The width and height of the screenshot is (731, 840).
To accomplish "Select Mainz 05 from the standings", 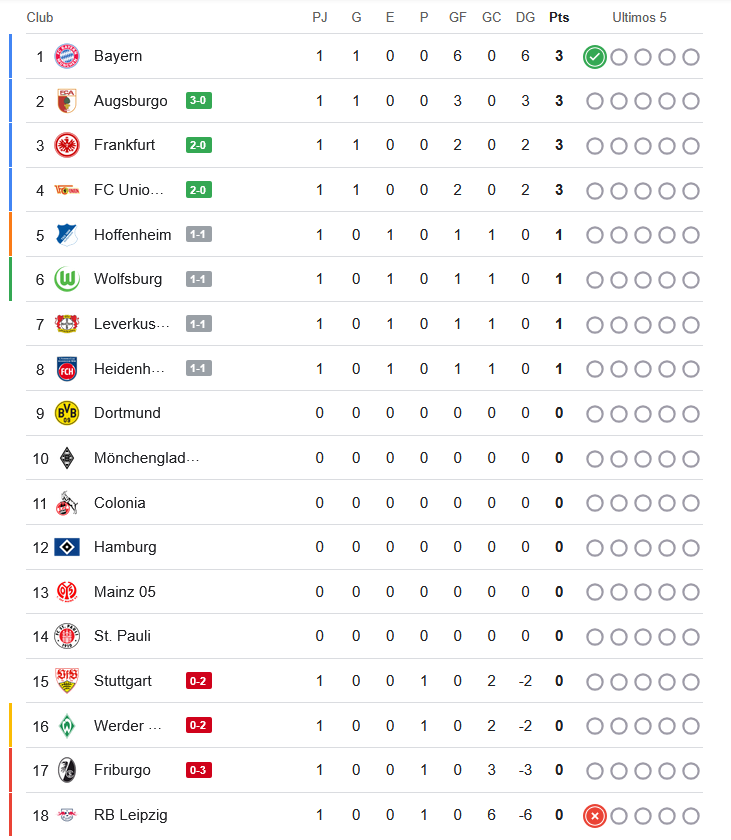I will (125, 592).
